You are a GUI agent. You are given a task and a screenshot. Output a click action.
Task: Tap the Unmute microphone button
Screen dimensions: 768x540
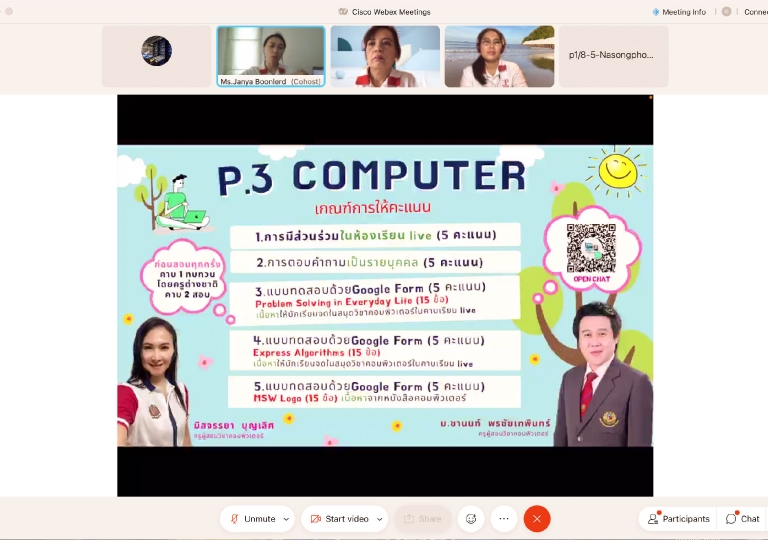pyautogui.click(x=252, y=519)
